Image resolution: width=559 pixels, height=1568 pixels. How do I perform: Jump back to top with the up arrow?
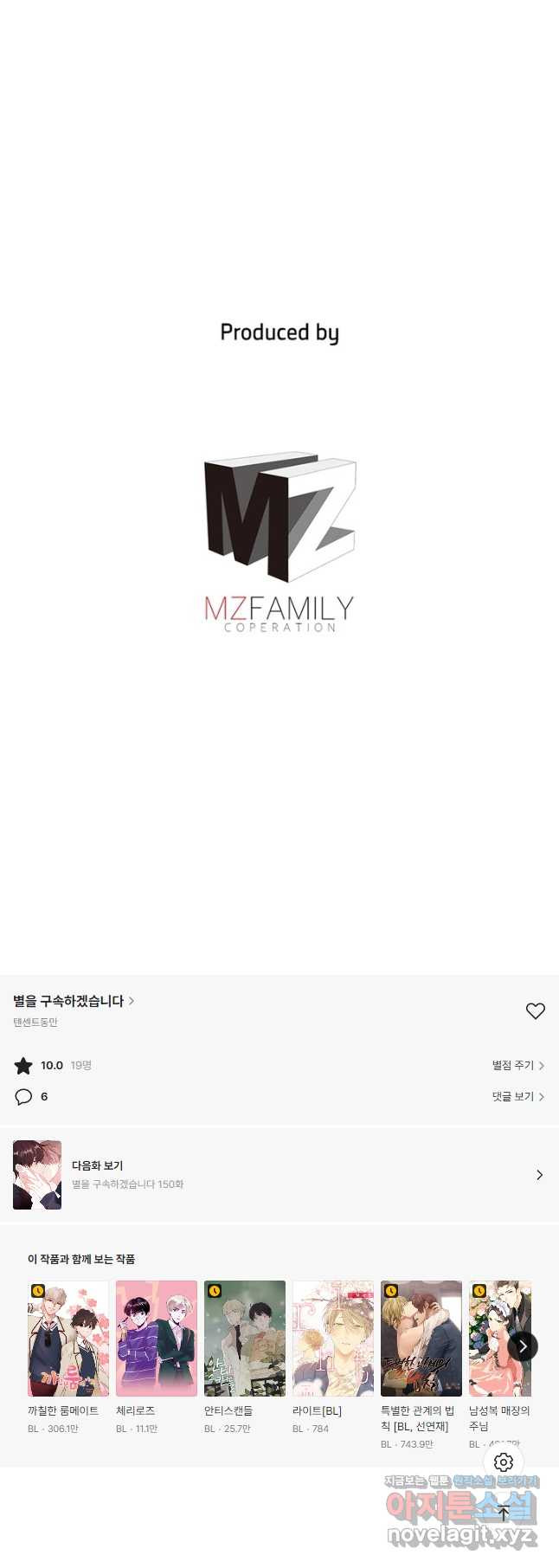[x=504, y=1513]
